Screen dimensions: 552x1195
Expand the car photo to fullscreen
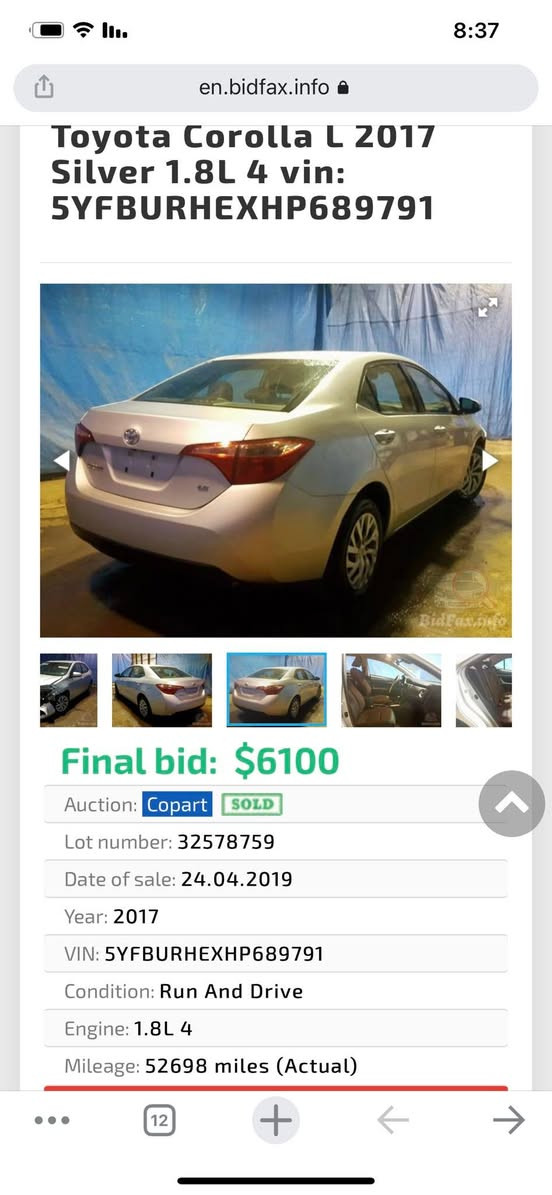[487, 307]
